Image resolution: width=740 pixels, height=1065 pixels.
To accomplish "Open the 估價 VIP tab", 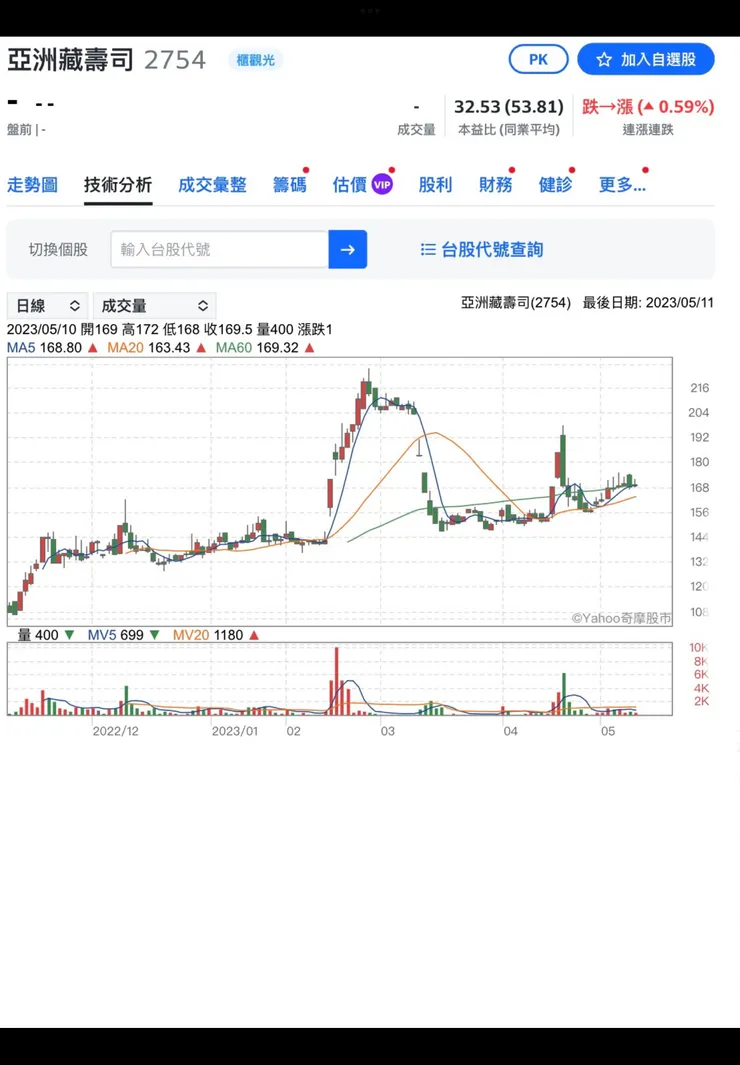I will click(x=363, y=185).
